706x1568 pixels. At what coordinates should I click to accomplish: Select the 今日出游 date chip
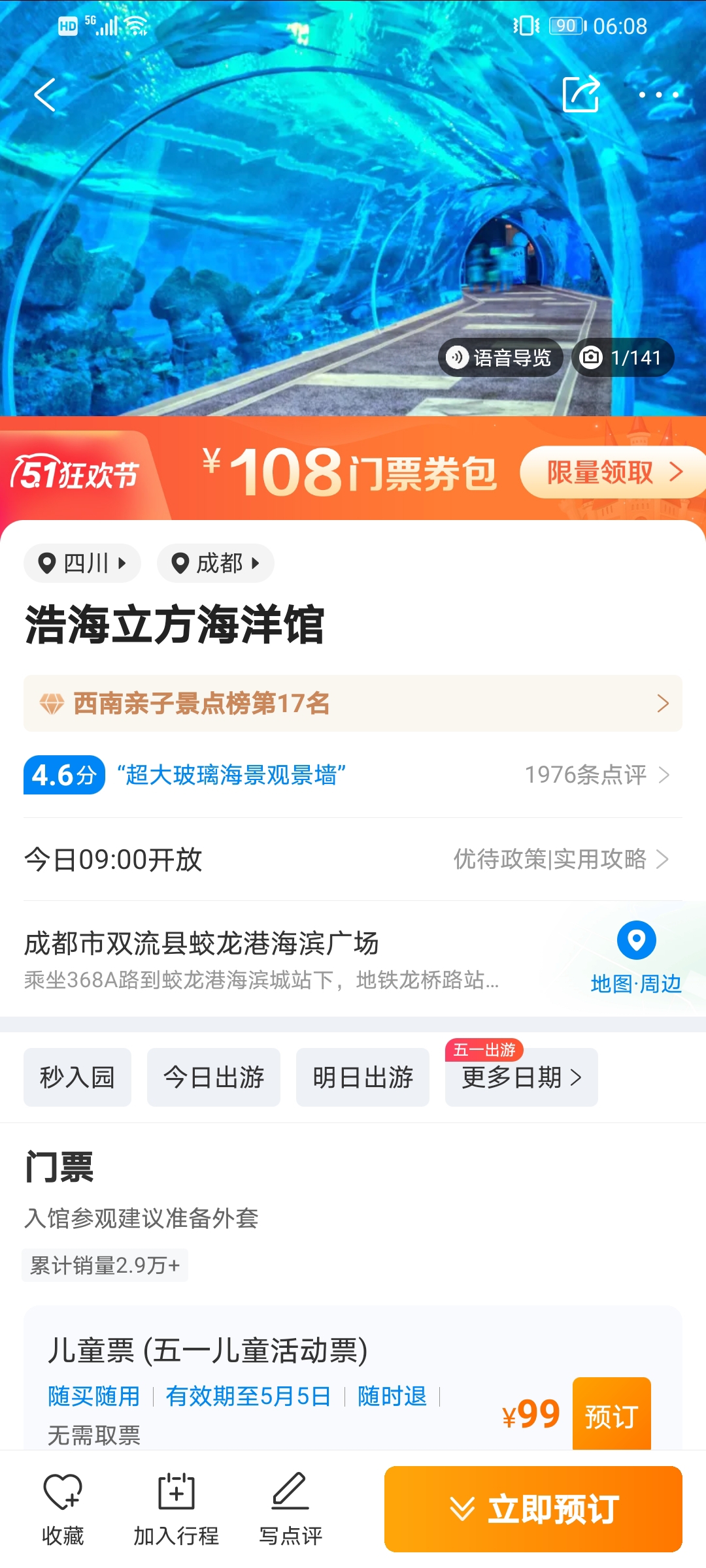point(214,1077)
